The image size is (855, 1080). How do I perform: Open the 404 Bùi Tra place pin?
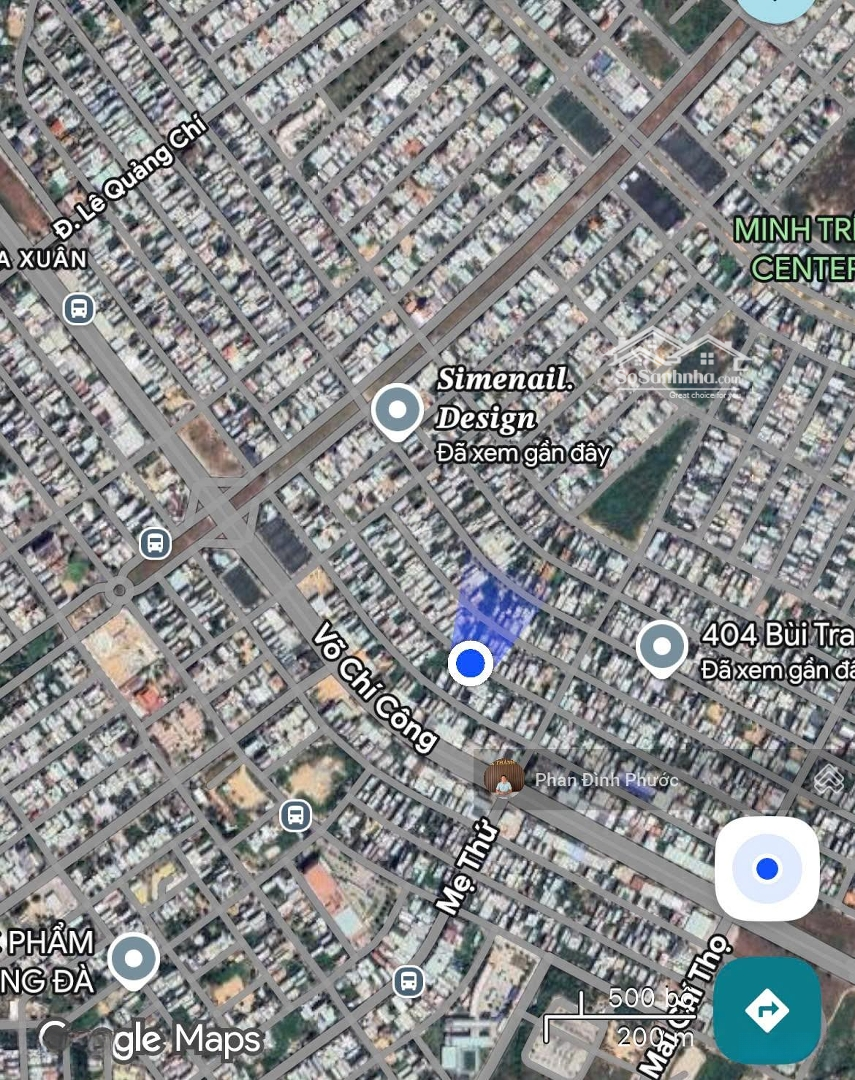(662, 647)
